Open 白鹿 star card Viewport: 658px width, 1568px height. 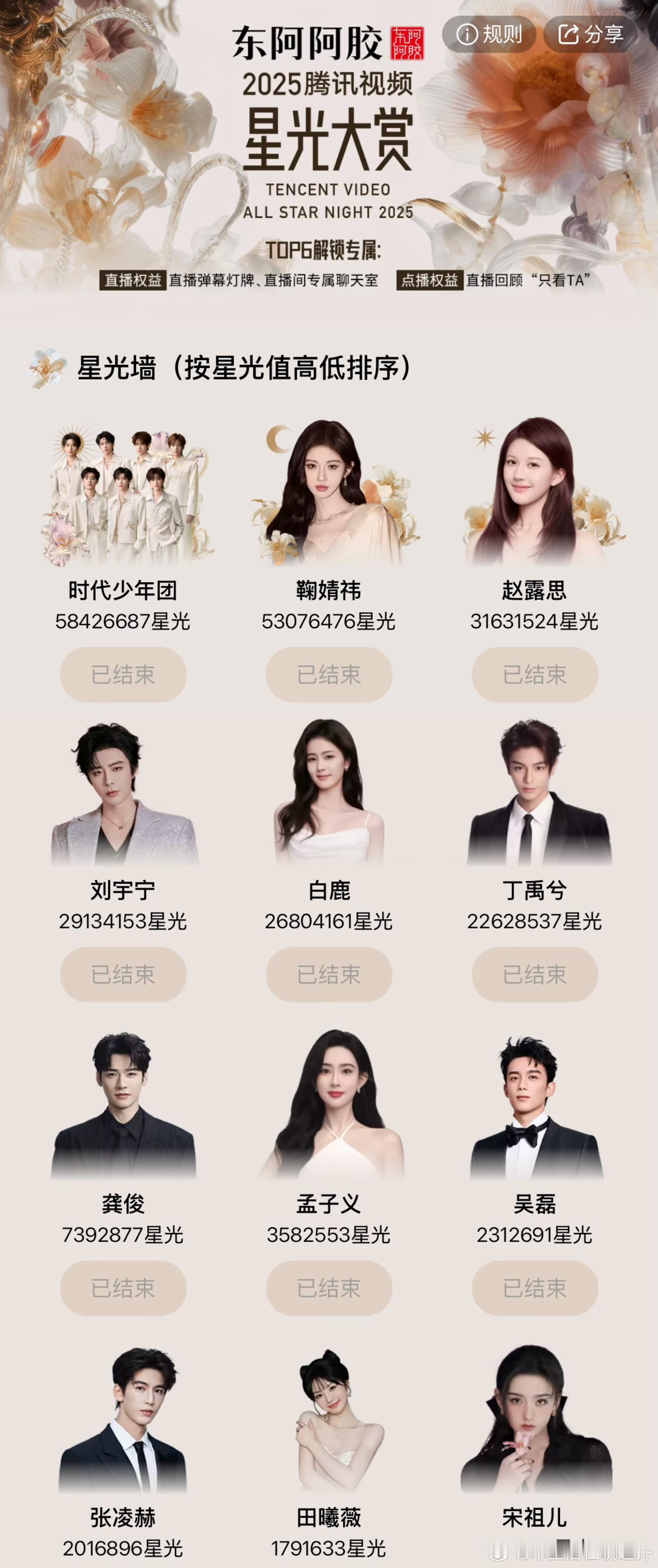click(329, 794)
